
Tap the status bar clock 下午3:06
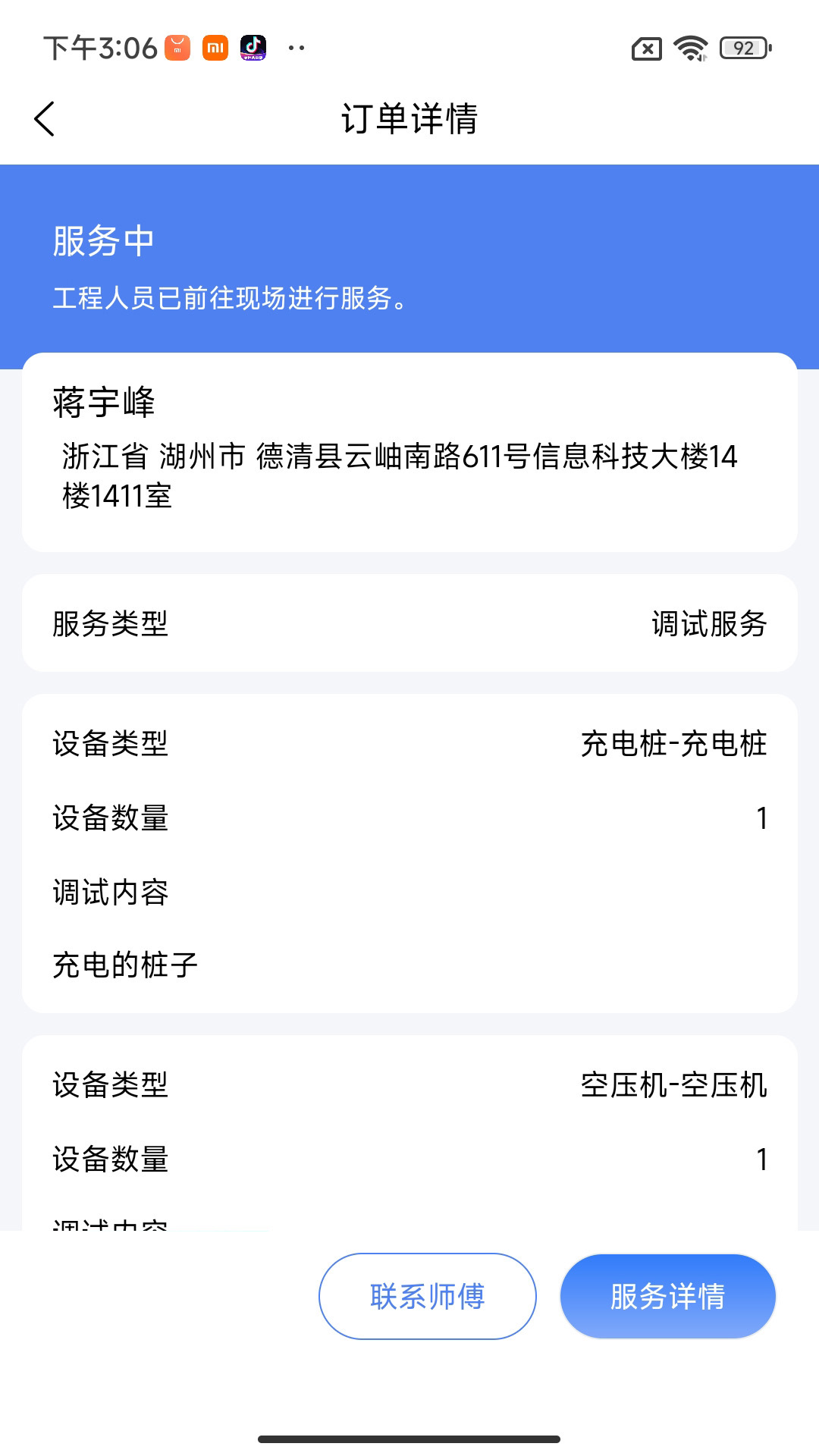point(99,48)
